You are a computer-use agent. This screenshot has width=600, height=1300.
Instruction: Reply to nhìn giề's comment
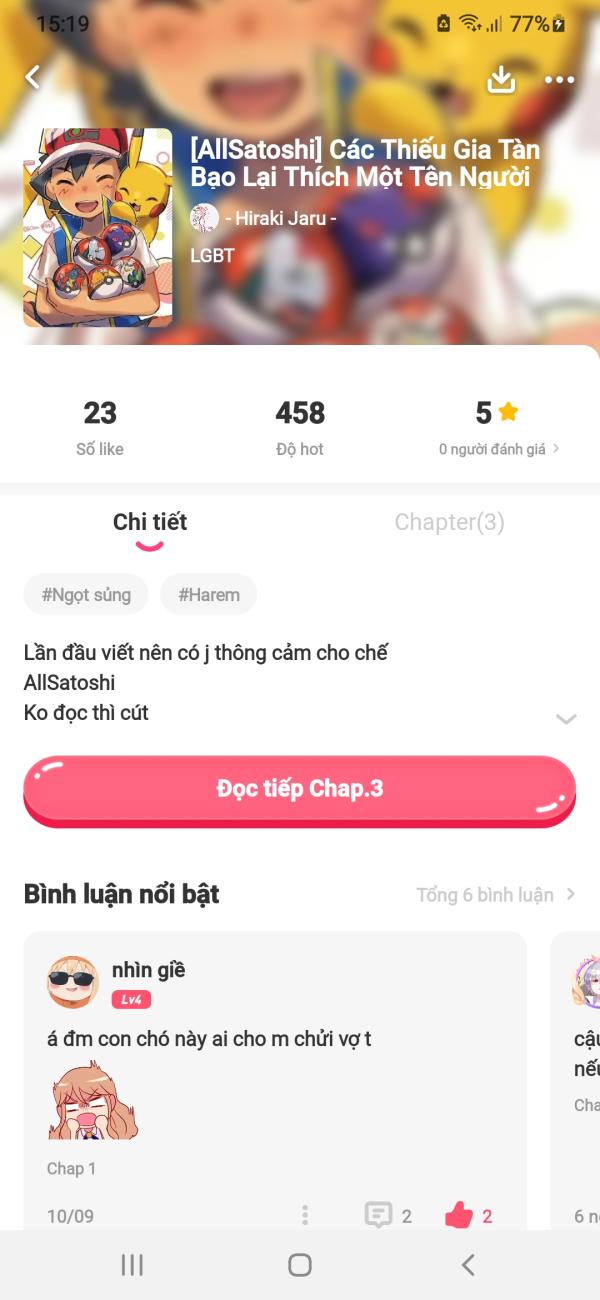(x=378, y=1216)
